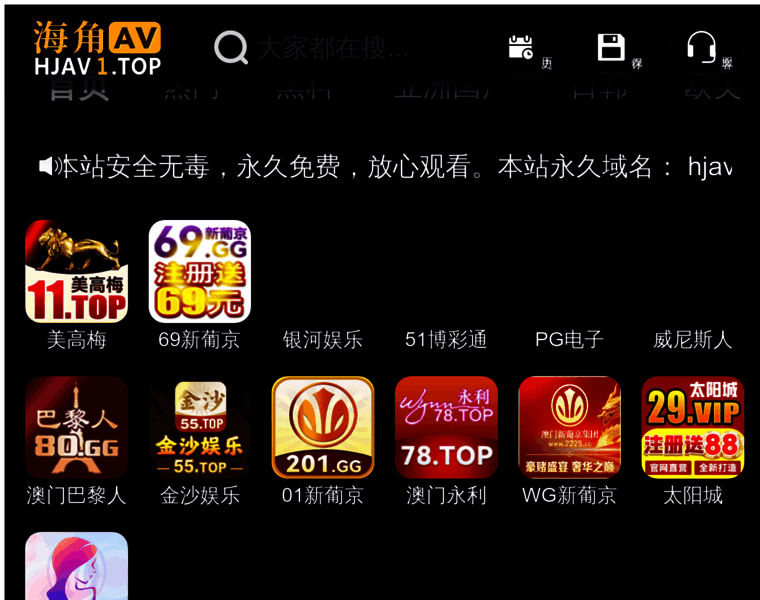Open the 69新葡京 tile
This screenshot has width=760, height=600.
(x=199, y=272)
